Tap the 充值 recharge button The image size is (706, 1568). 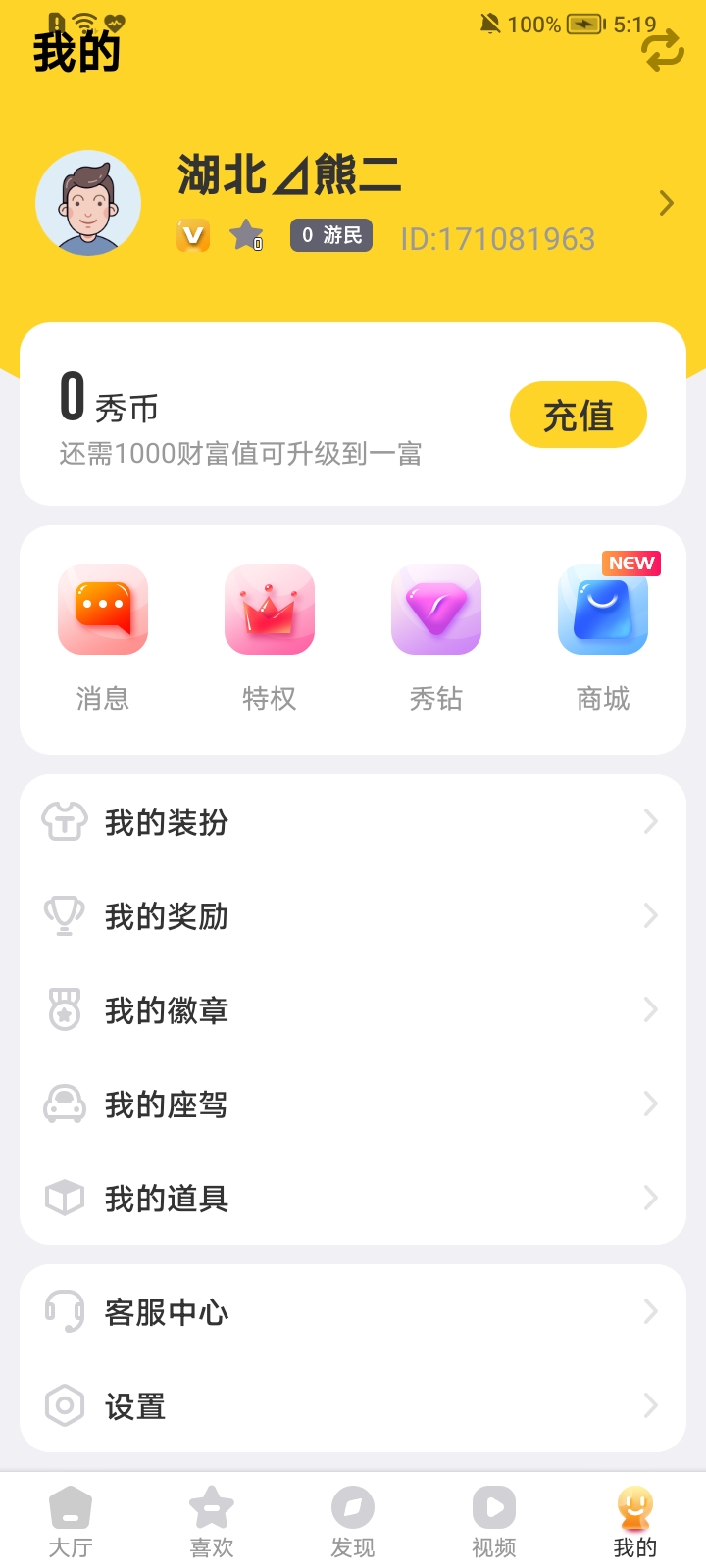(578, 415)
